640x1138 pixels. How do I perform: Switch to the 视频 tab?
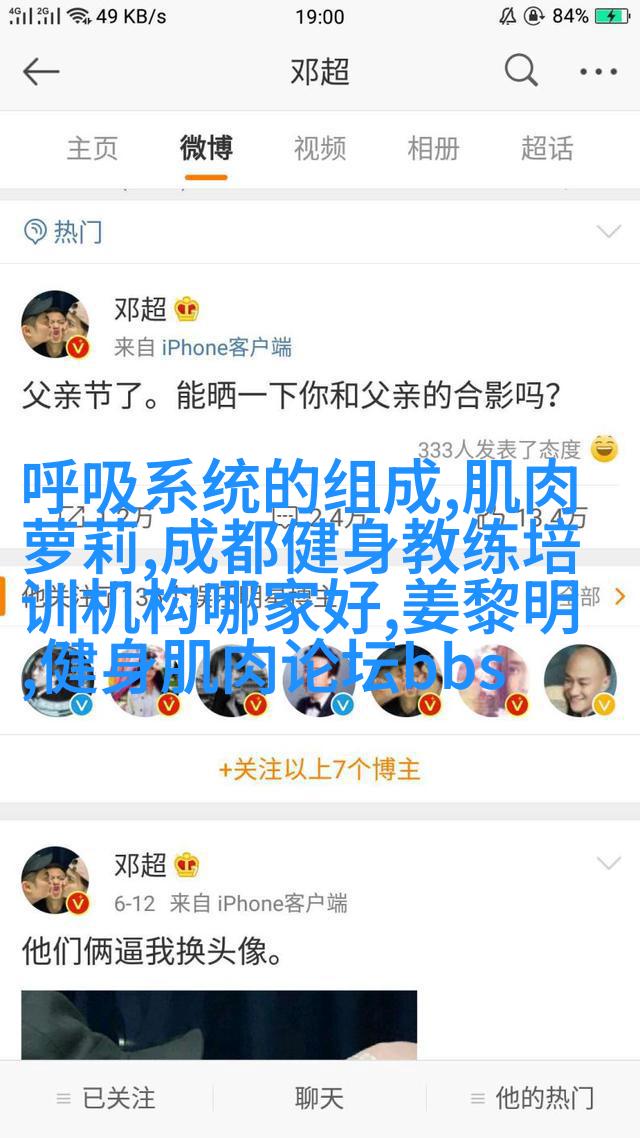coord(319,149)
